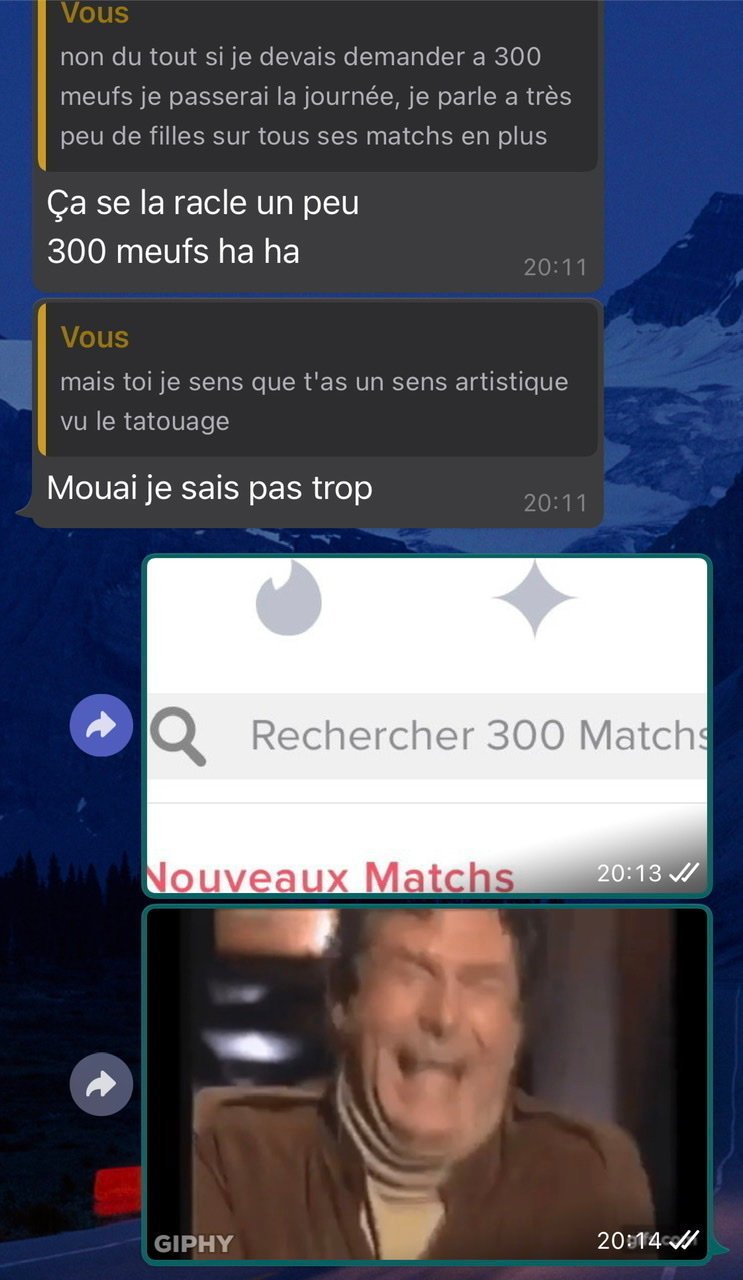
Task: Jump to quoted message about the tatouage
Action: (316, 380)
